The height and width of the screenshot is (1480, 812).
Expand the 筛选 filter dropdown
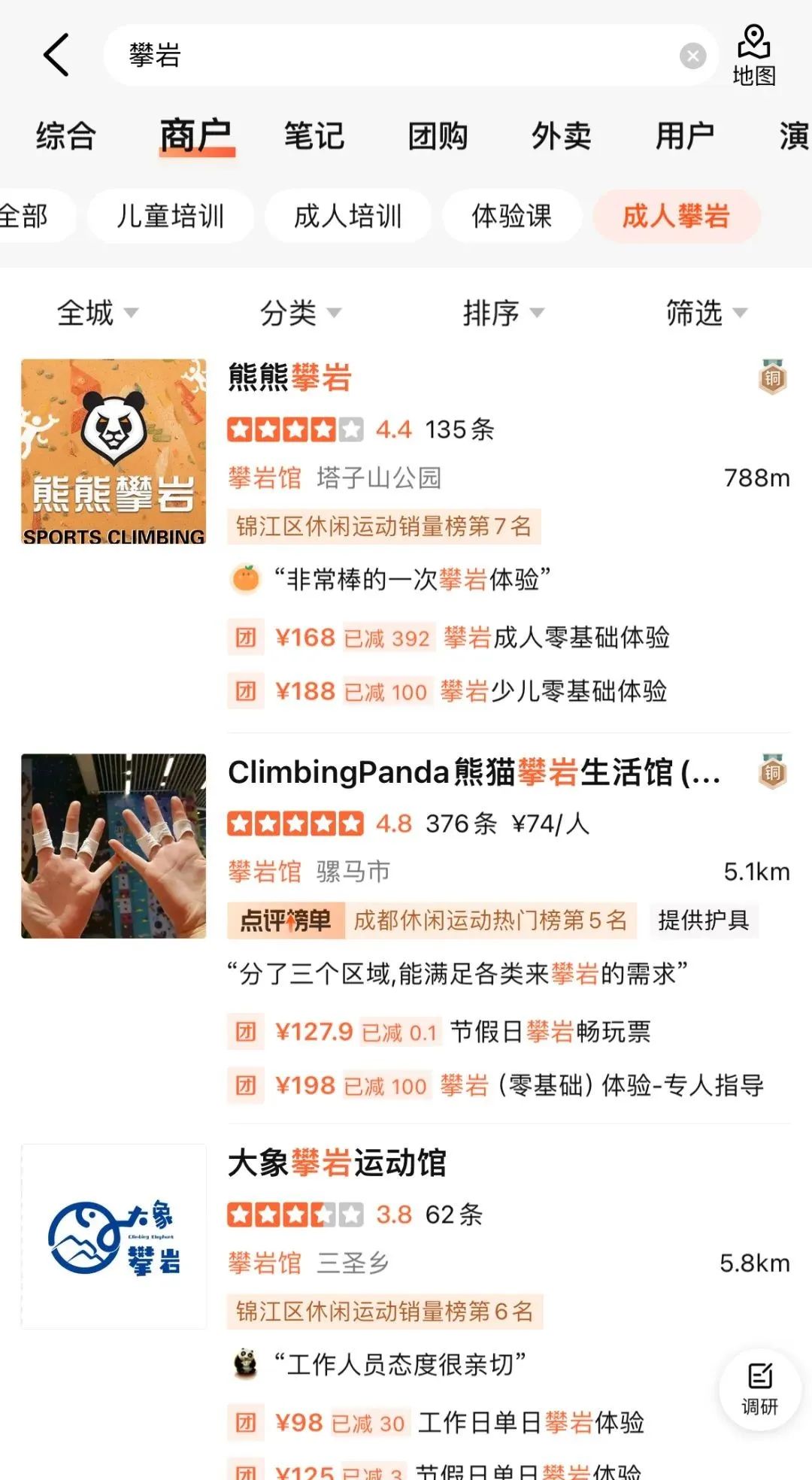(707, 313)
